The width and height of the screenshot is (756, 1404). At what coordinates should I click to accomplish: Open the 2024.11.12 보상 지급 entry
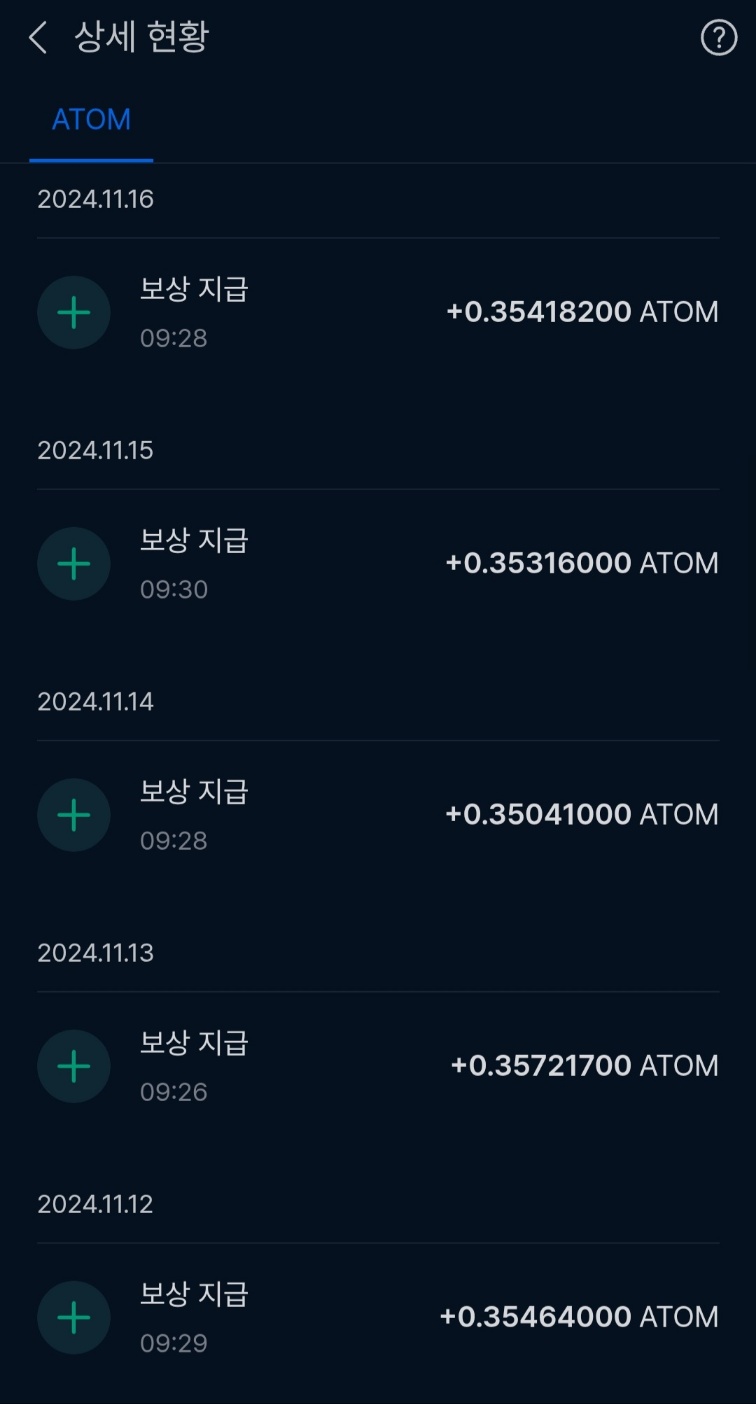[x=378, y=1317]
